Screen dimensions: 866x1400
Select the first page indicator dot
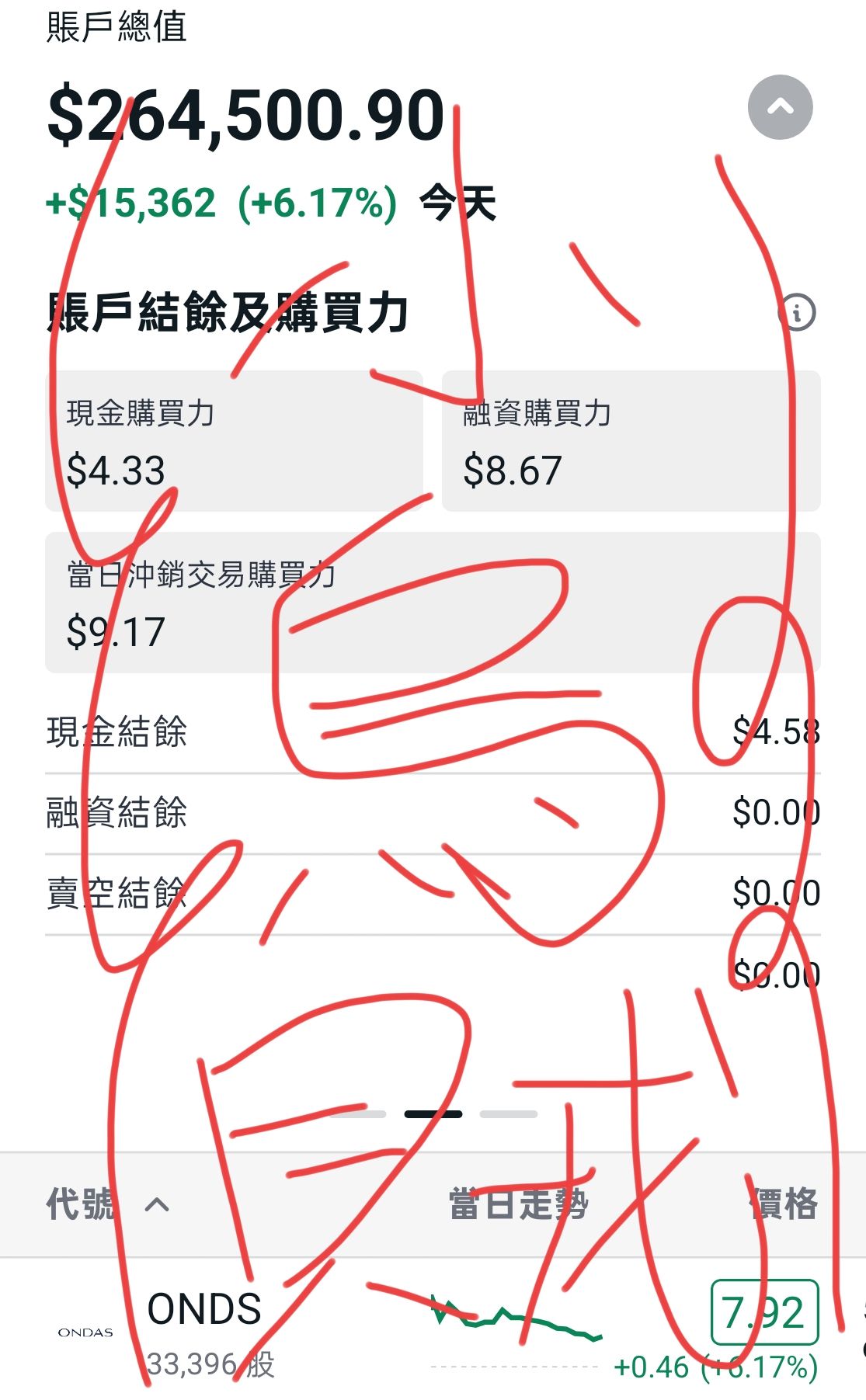(357, 1114)
